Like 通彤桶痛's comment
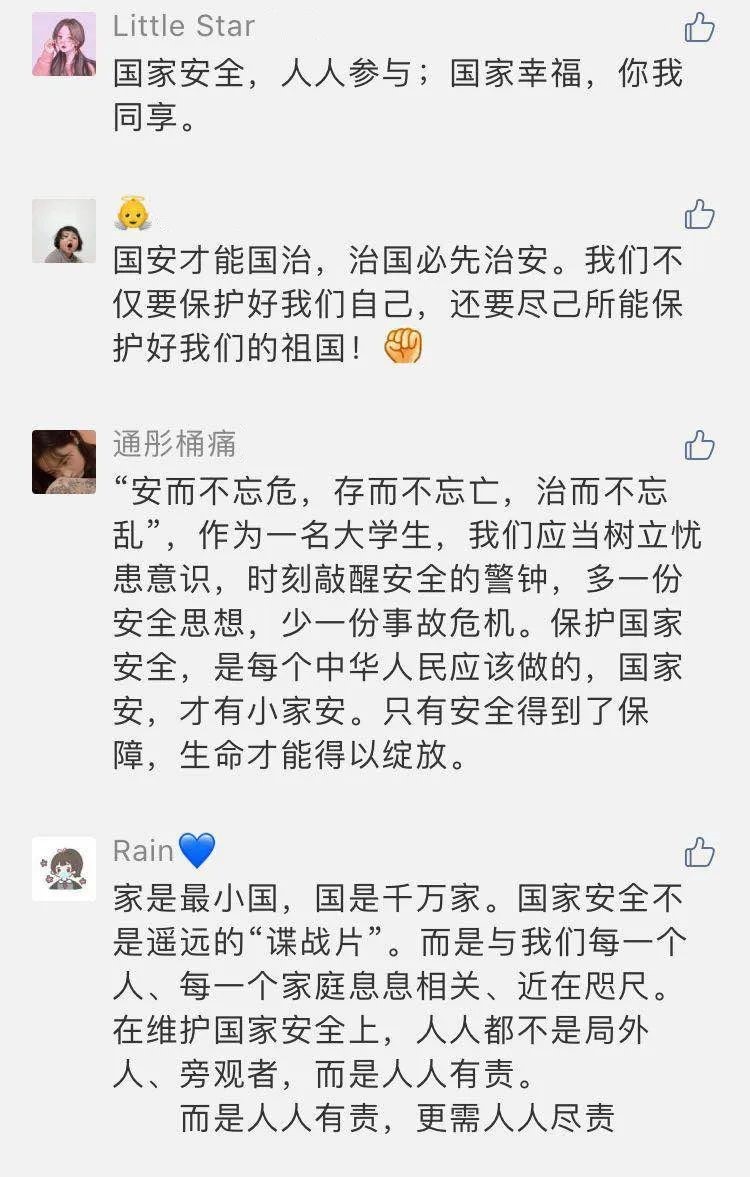The height and width of the screenshot is (1177, 750). [699, 445]
